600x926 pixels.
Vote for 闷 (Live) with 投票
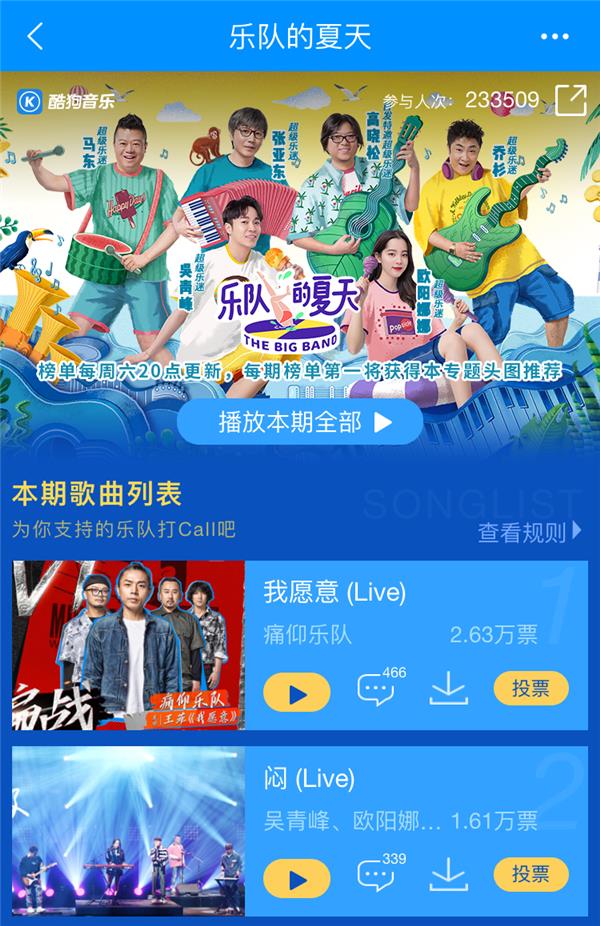[x=531, y=875]
